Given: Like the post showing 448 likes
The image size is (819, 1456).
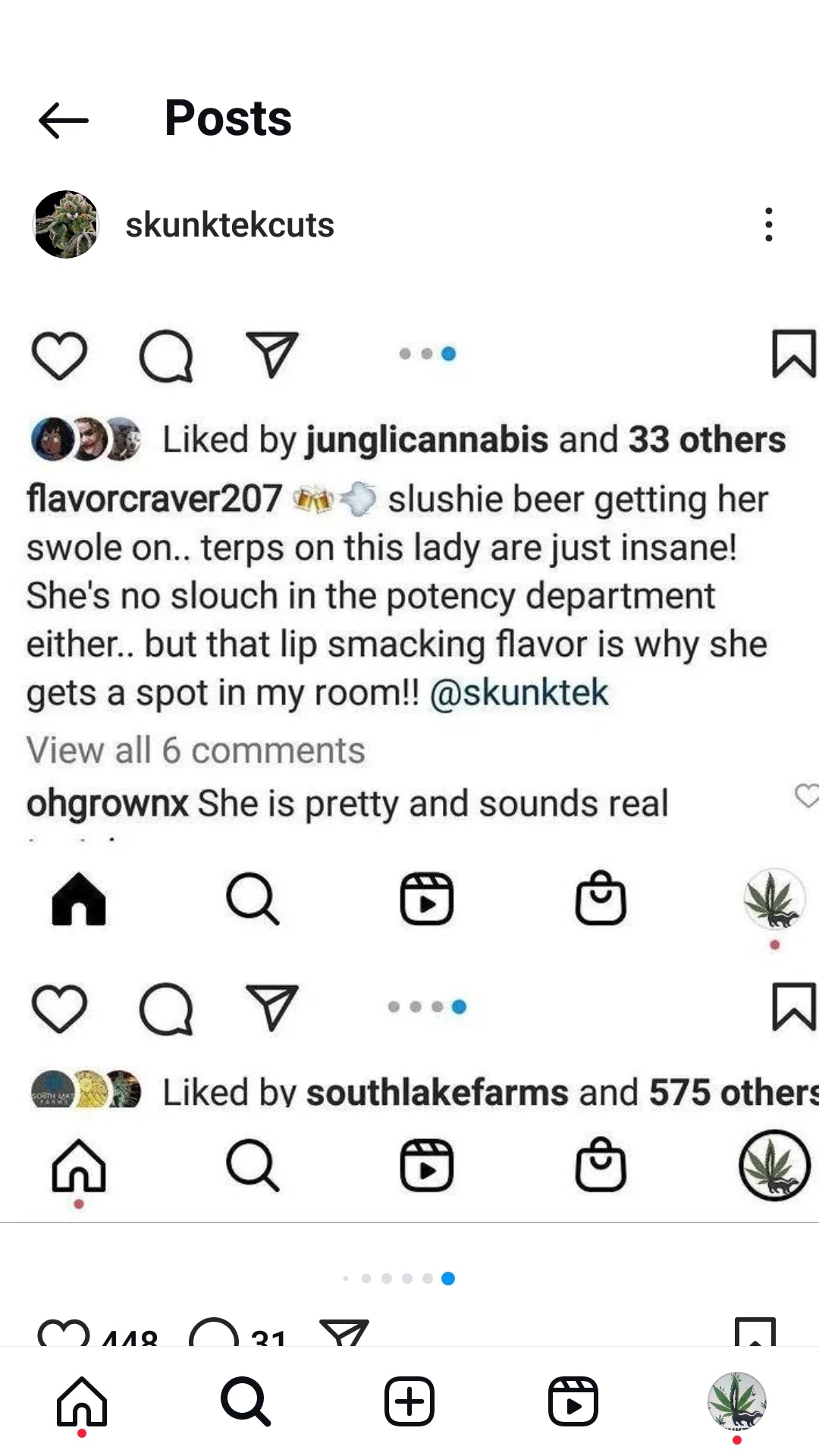Looking at the screenshot, I should (x=64, y=1334).
